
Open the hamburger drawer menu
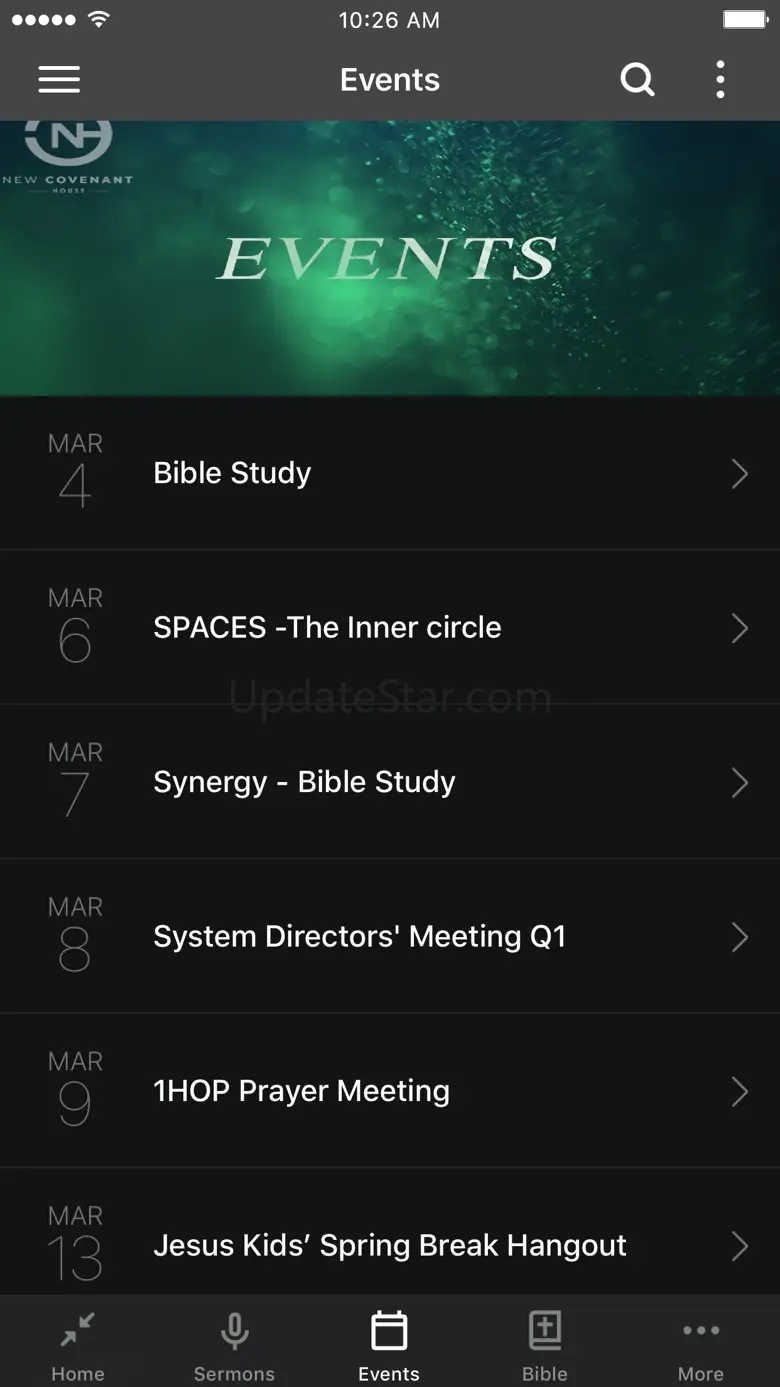(x=59, y=80)
